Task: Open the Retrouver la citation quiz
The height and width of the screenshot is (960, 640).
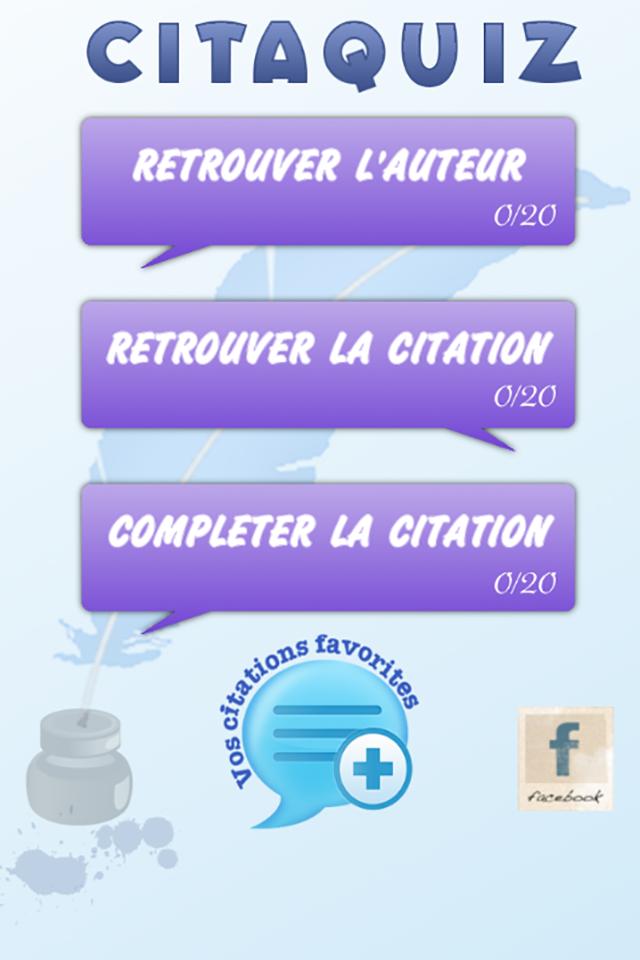Action: click(328, 363)
